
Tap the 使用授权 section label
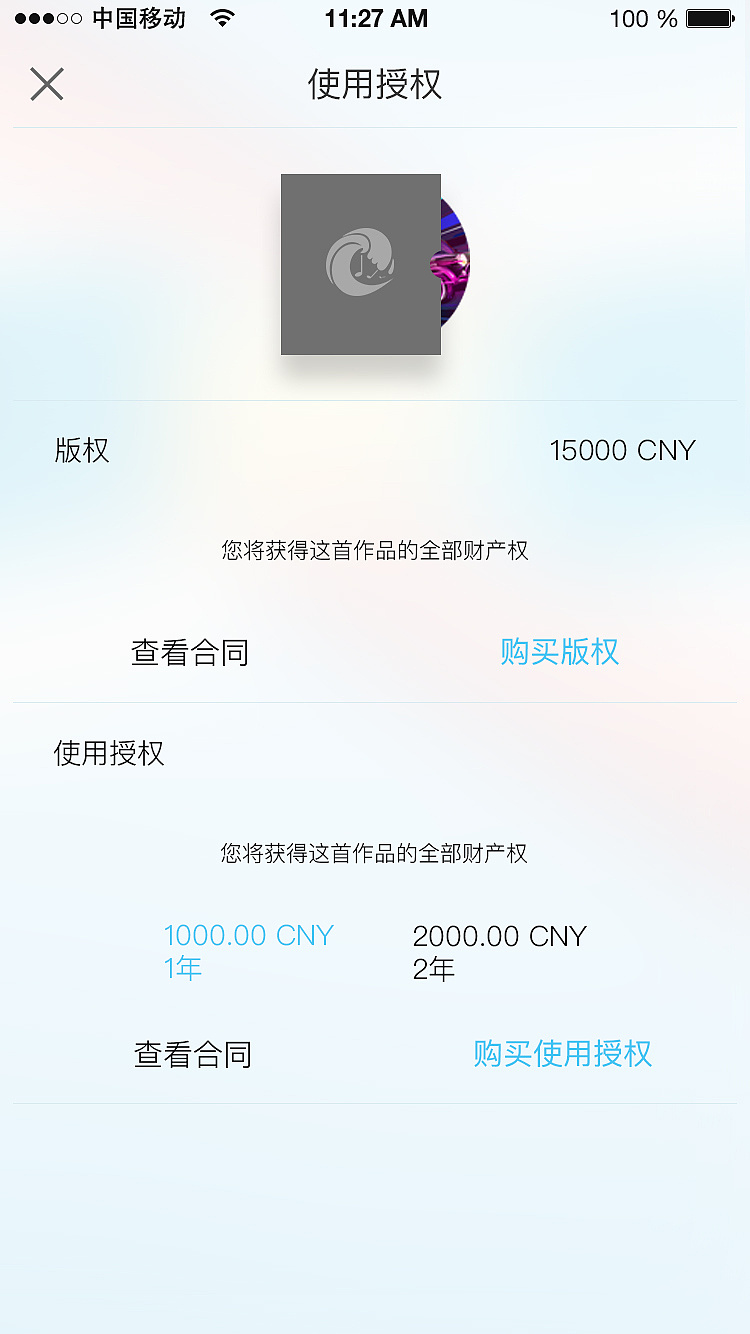[x=110, y=753]
